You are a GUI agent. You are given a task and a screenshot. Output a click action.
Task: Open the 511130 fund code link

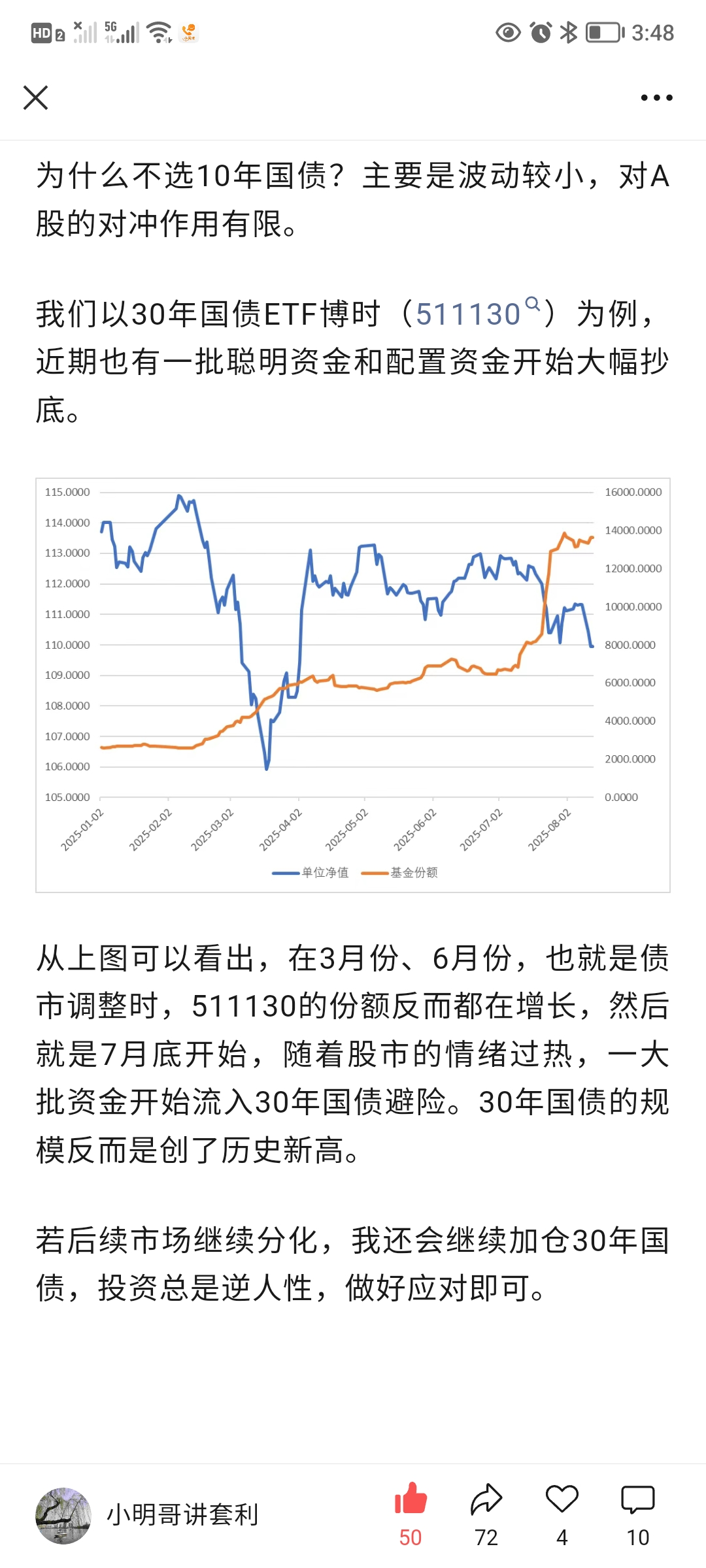[x=469, y=314]
